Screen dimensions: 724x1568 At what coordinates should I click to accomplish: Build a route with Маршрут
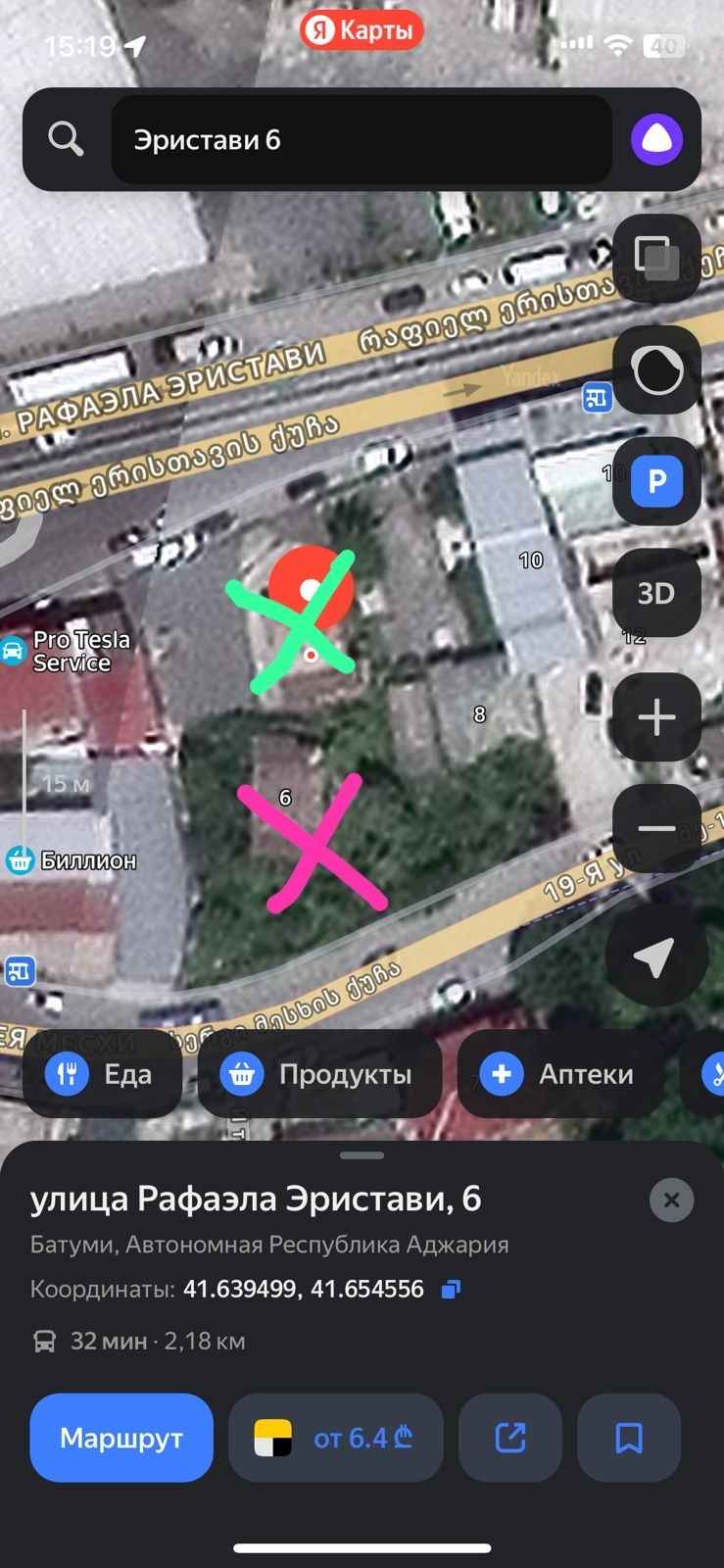tap(121, 1438)
